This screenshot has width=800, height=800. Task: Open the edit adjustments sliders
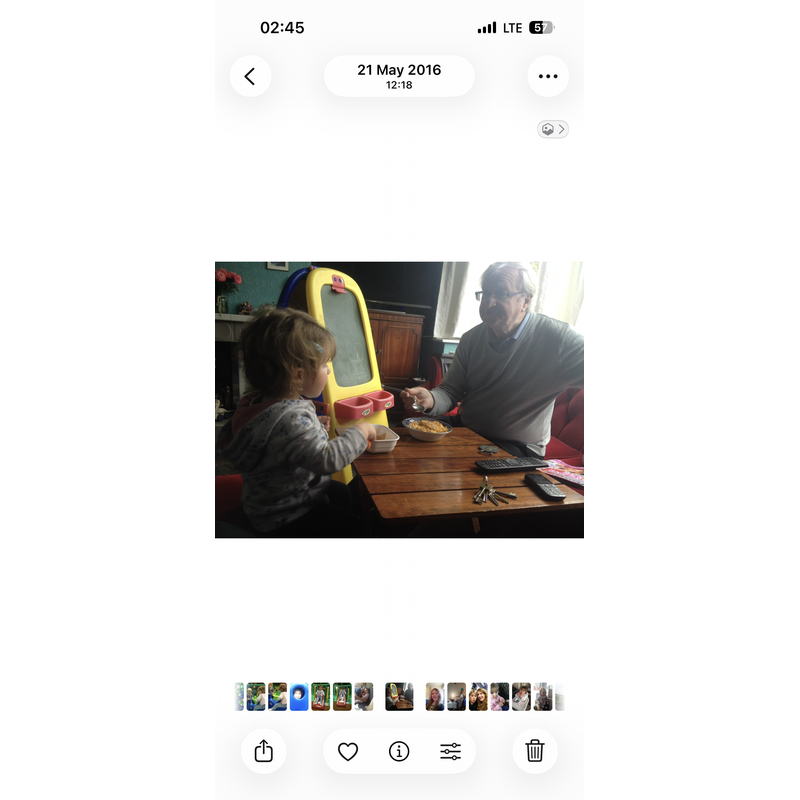coord(451,751)
